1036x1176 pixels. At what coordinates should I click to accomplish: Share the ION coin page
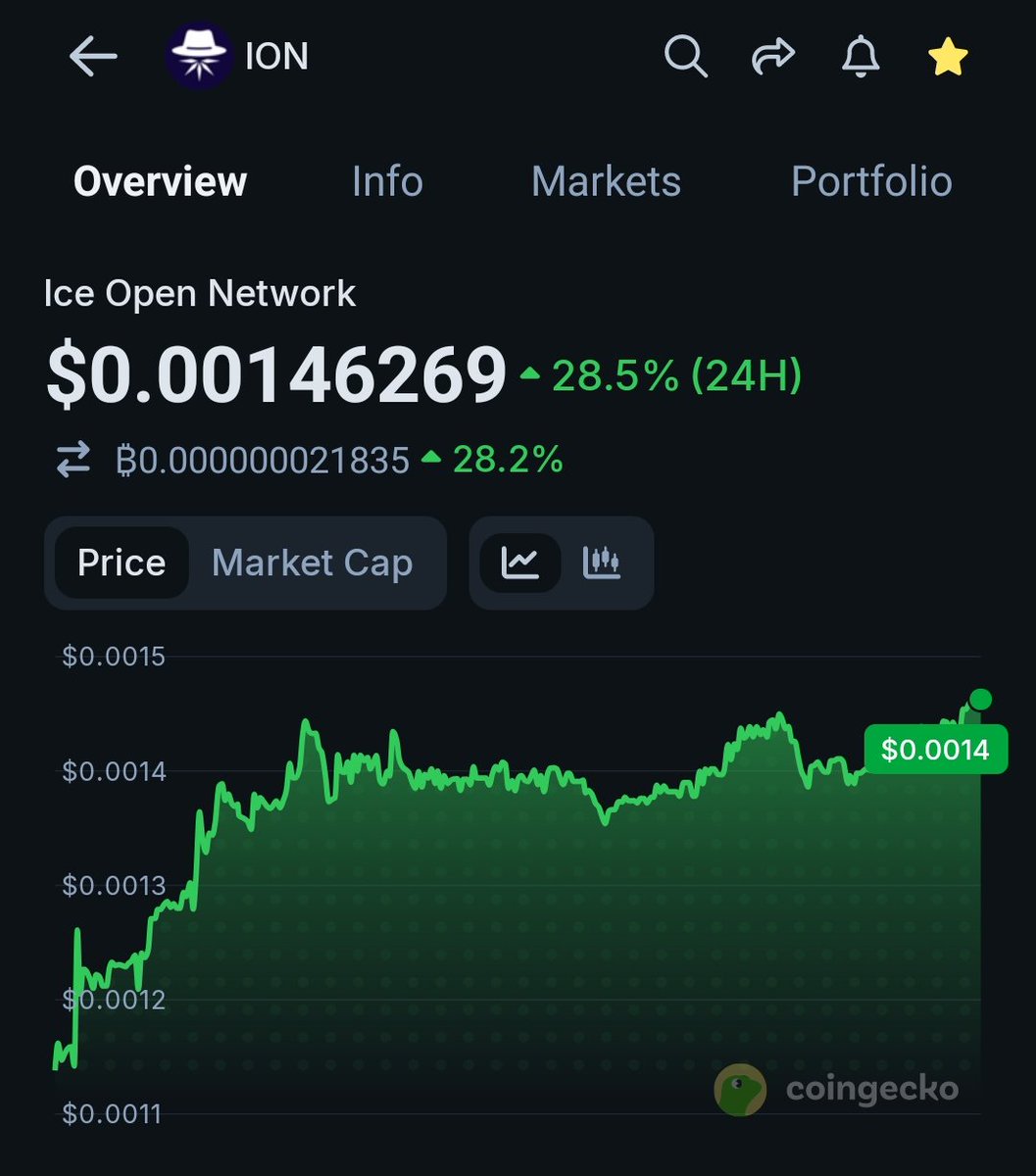(x=773, y=57)
